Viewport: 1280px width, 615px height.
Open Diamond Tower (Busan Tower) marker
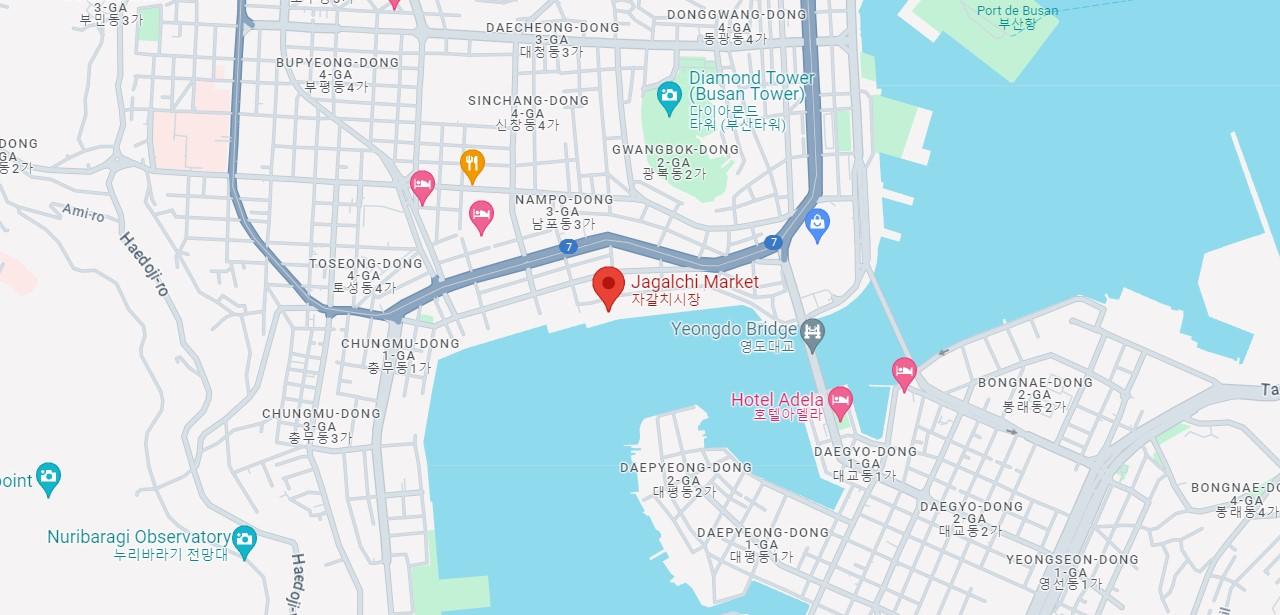(669, 98)
